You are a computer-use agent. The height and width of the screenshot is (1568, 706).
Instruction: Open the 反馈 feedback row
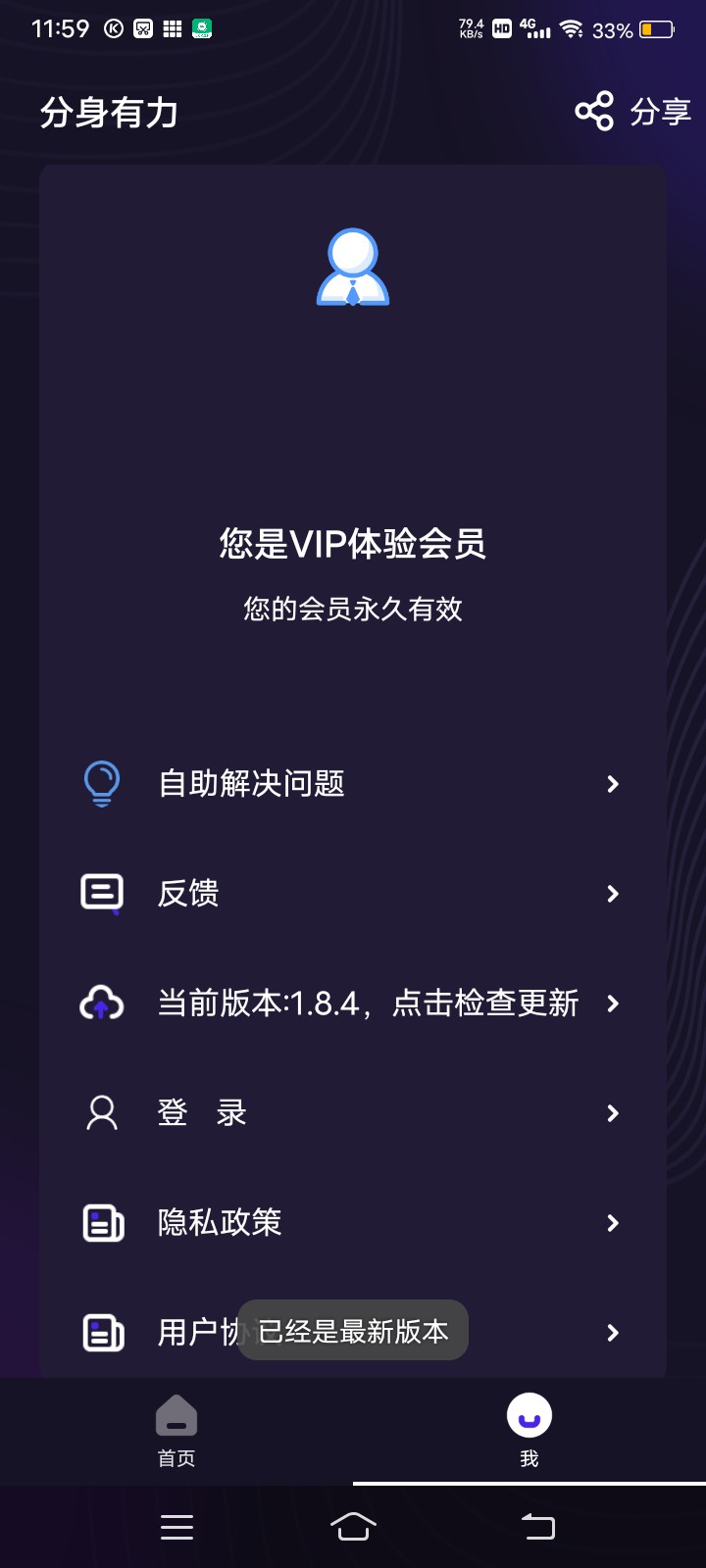click(353, 894)
